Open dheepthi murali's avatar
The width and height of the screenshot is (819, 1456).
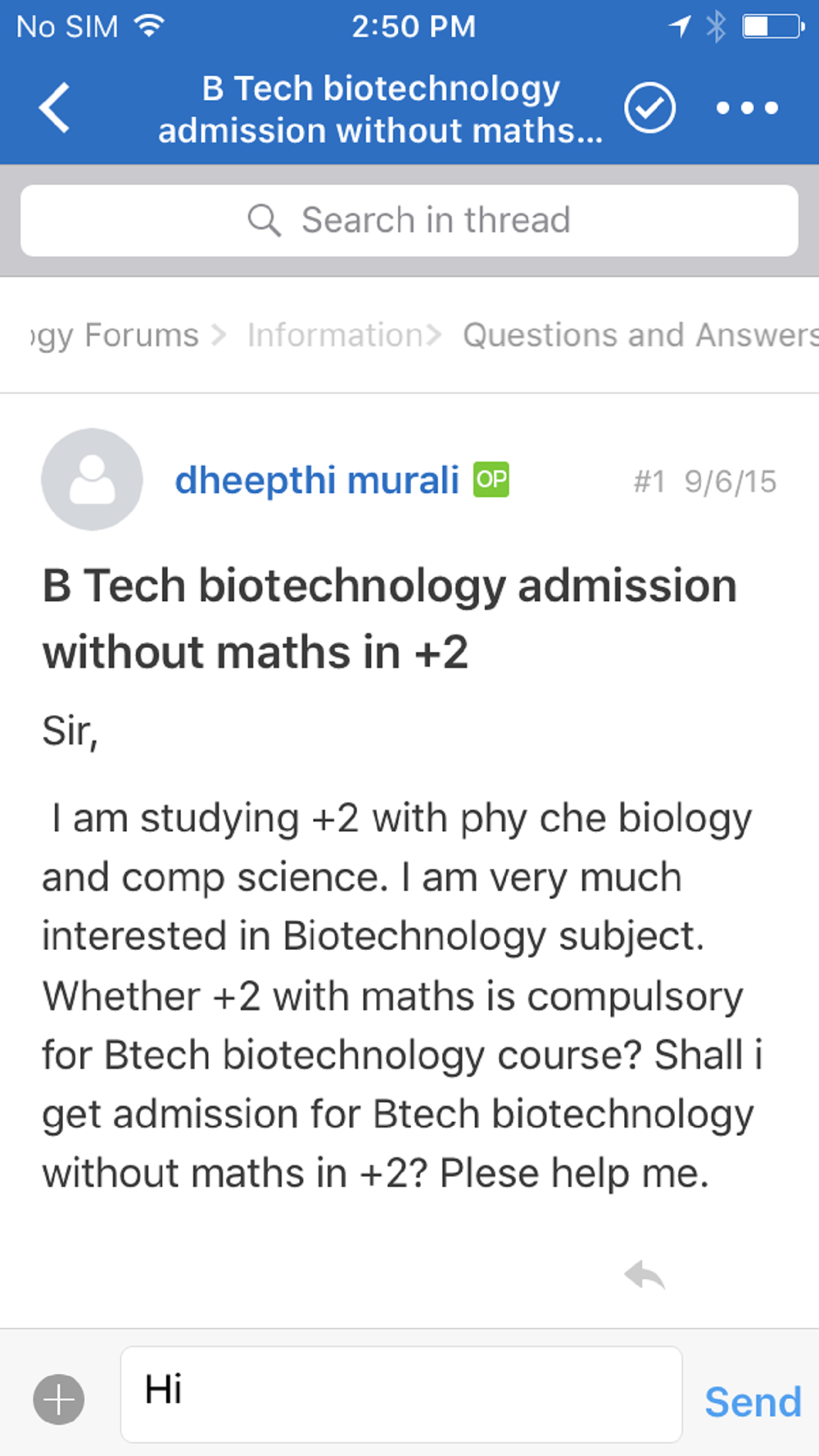point(92,479)
